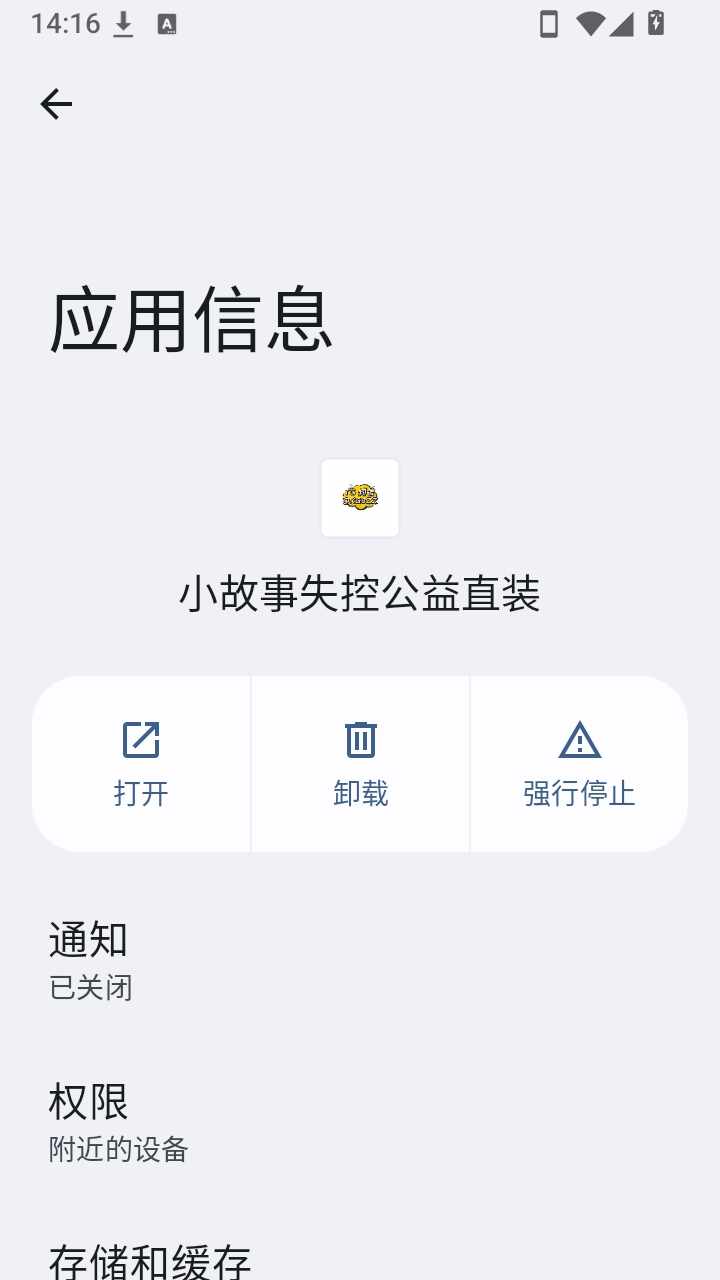720x1280 pixels.
Task: Open 权限 permissions row
Action: (360, 1123)
